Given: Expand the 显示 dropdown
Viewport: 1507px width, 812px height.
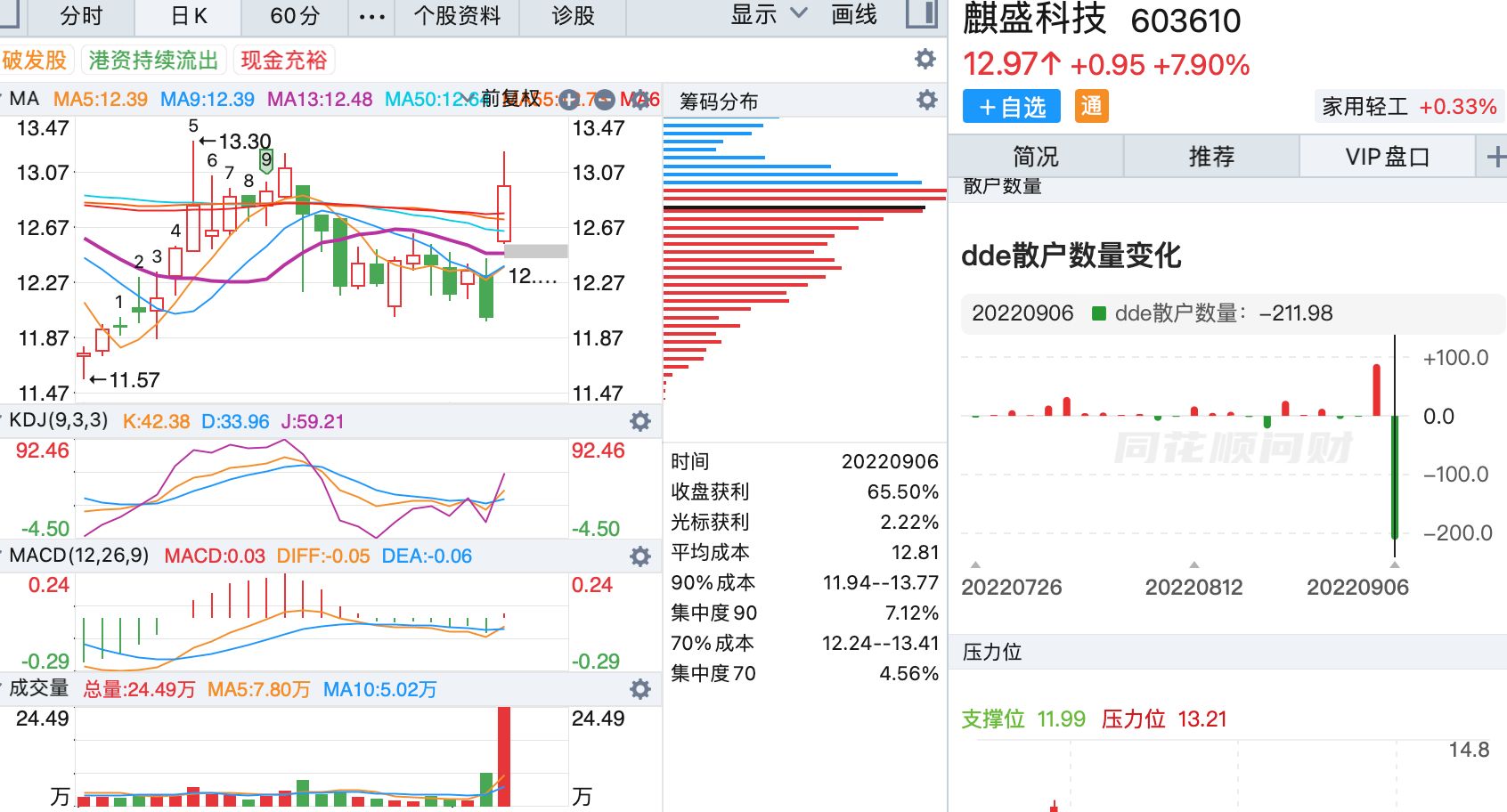Looking at the screenshot, I should tap(768, 14).
